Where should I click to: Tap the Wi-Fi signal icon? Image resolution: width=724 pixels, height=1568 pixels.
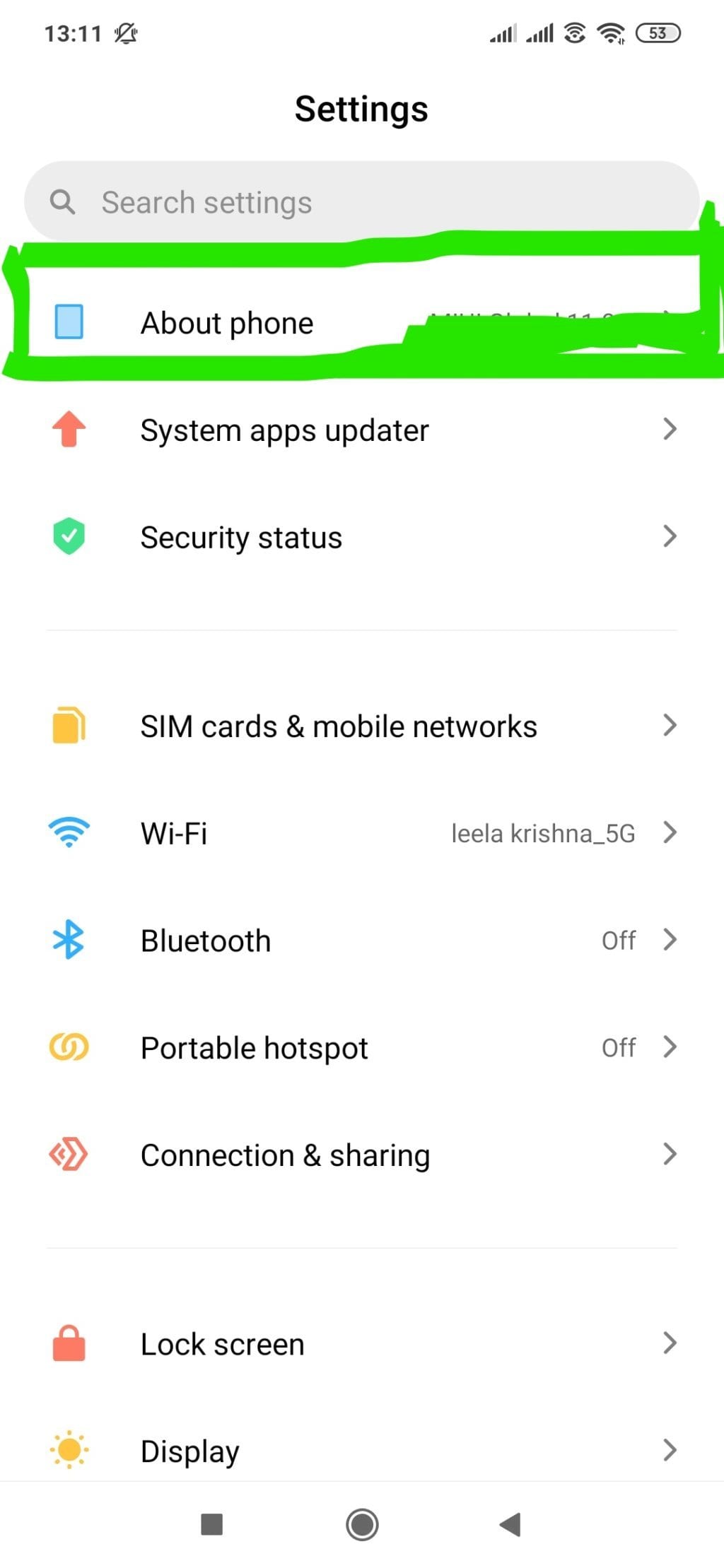click(x=69, y=833)
